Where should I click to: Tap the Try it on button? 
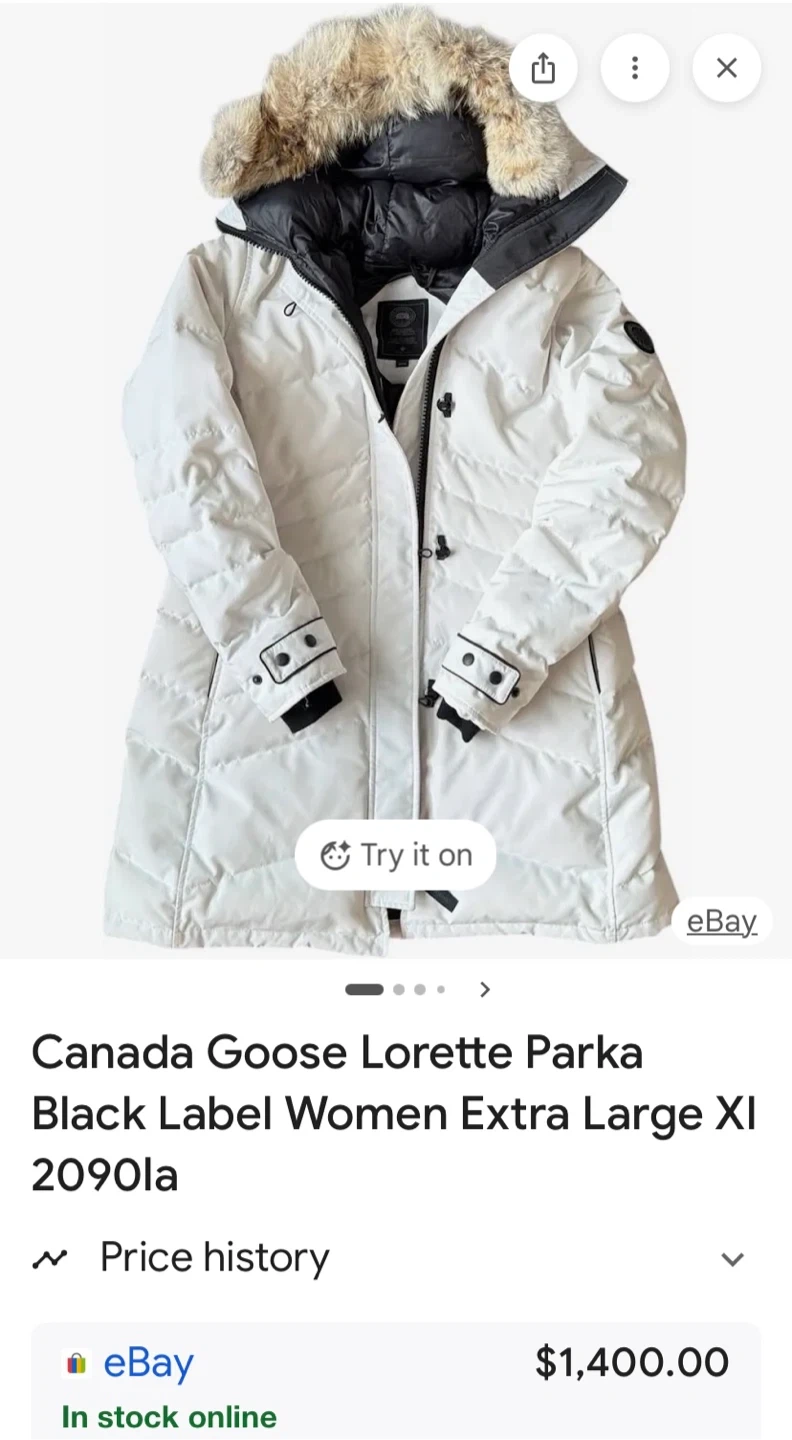396,855
